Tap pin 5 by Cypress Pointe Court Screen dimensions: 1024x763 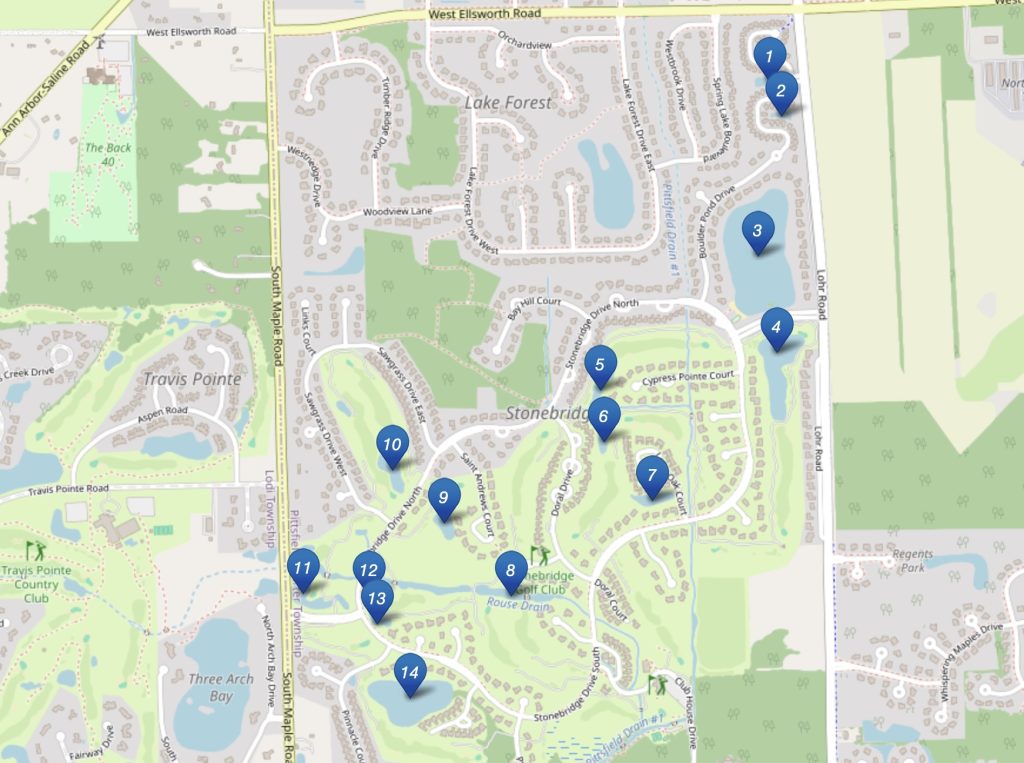pos(600,365)
